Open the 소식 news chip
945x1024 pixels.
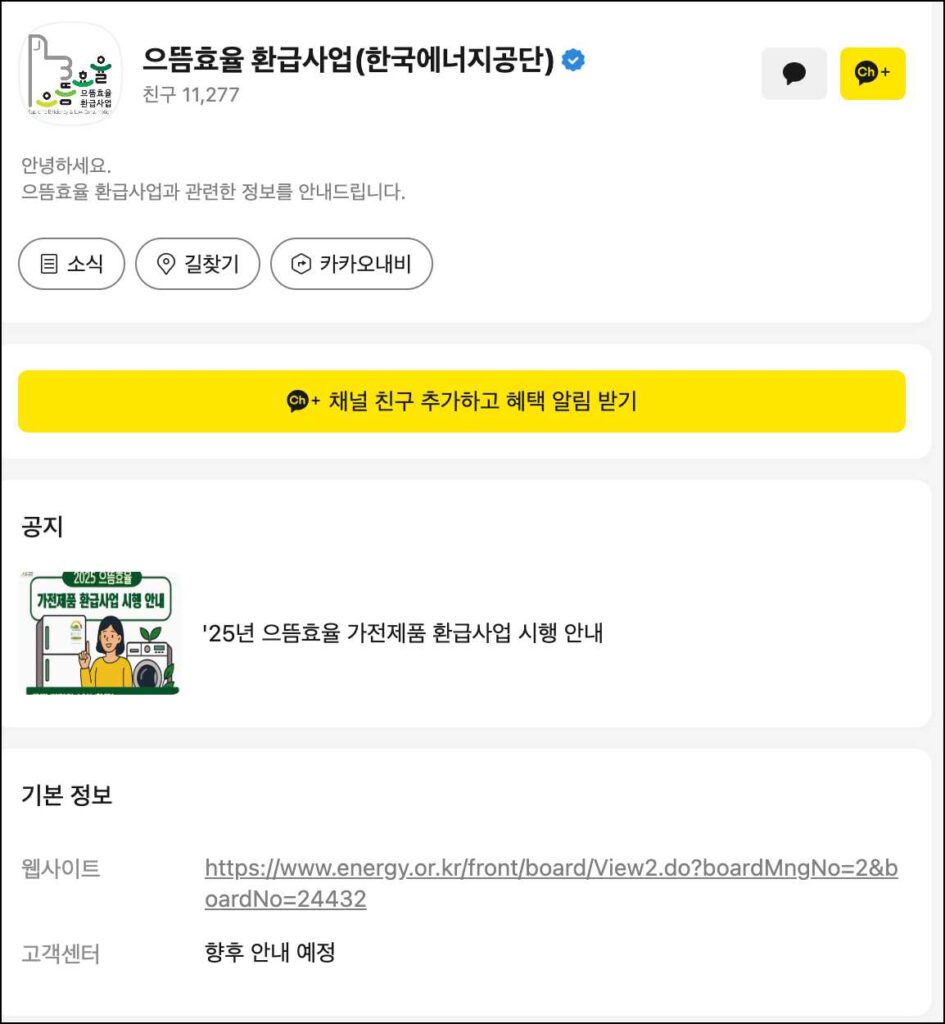[72, 264]
